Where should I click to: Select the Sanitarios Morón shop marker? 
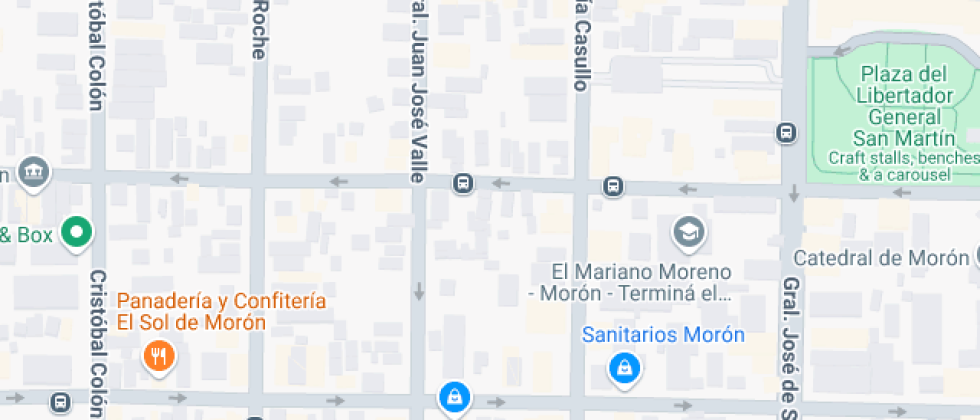click(x=624, y=368)
